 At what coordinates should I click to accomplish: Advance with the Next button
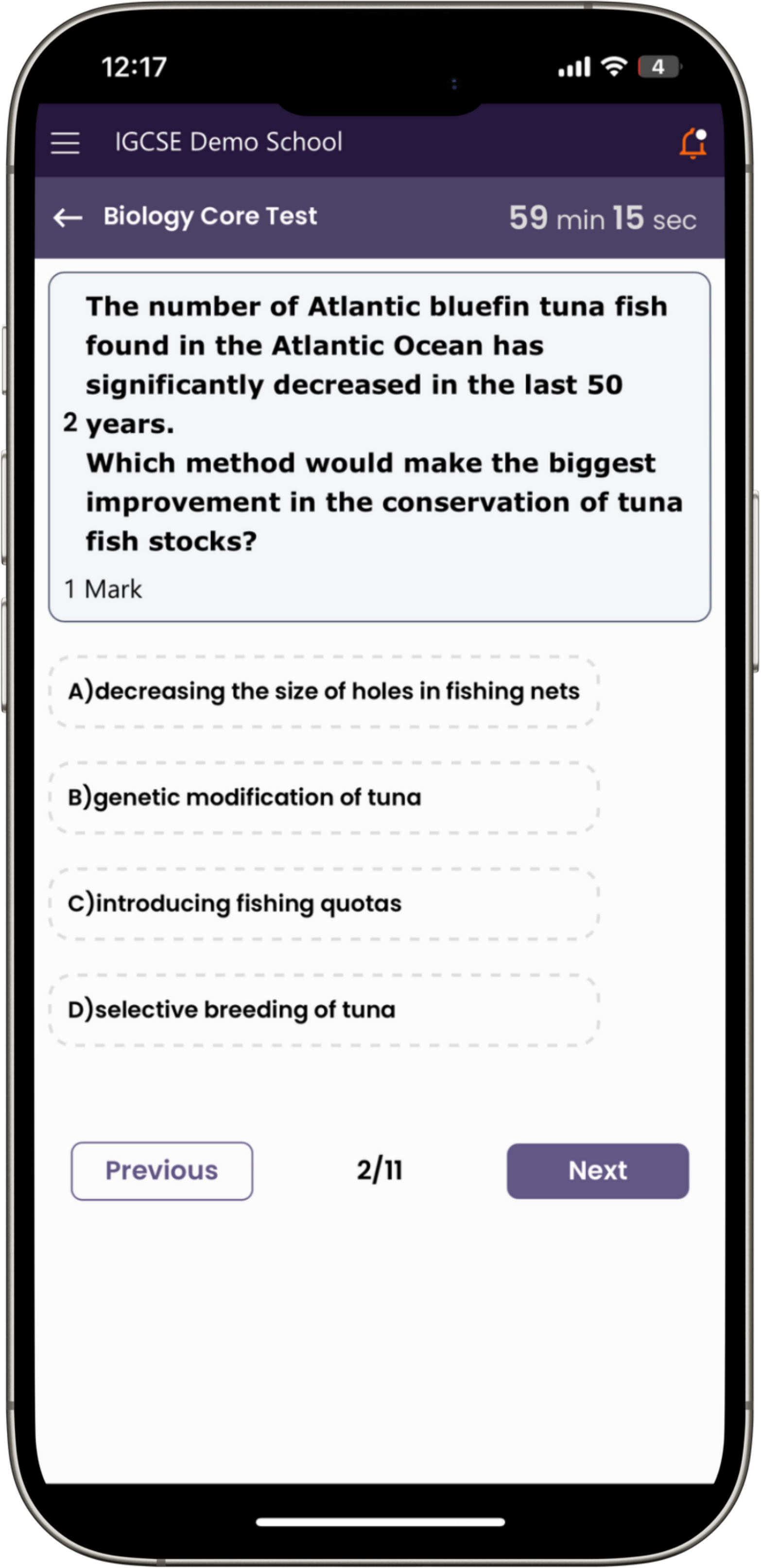coord(597,1170)
